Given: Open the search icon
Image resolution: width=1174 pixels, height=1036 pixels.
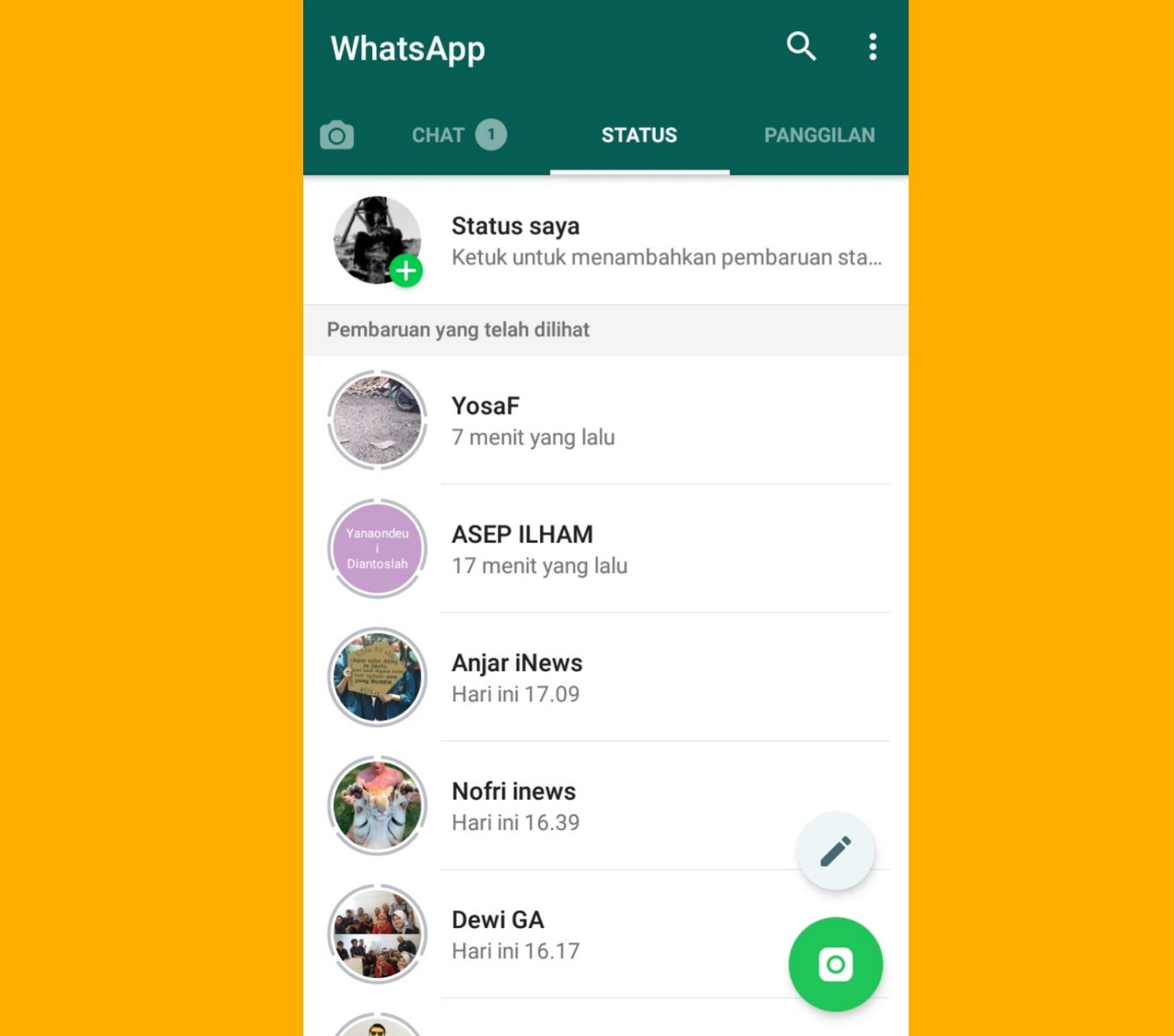Looking at the screenshot, I should pyautogui.click(x=801, y=47).
